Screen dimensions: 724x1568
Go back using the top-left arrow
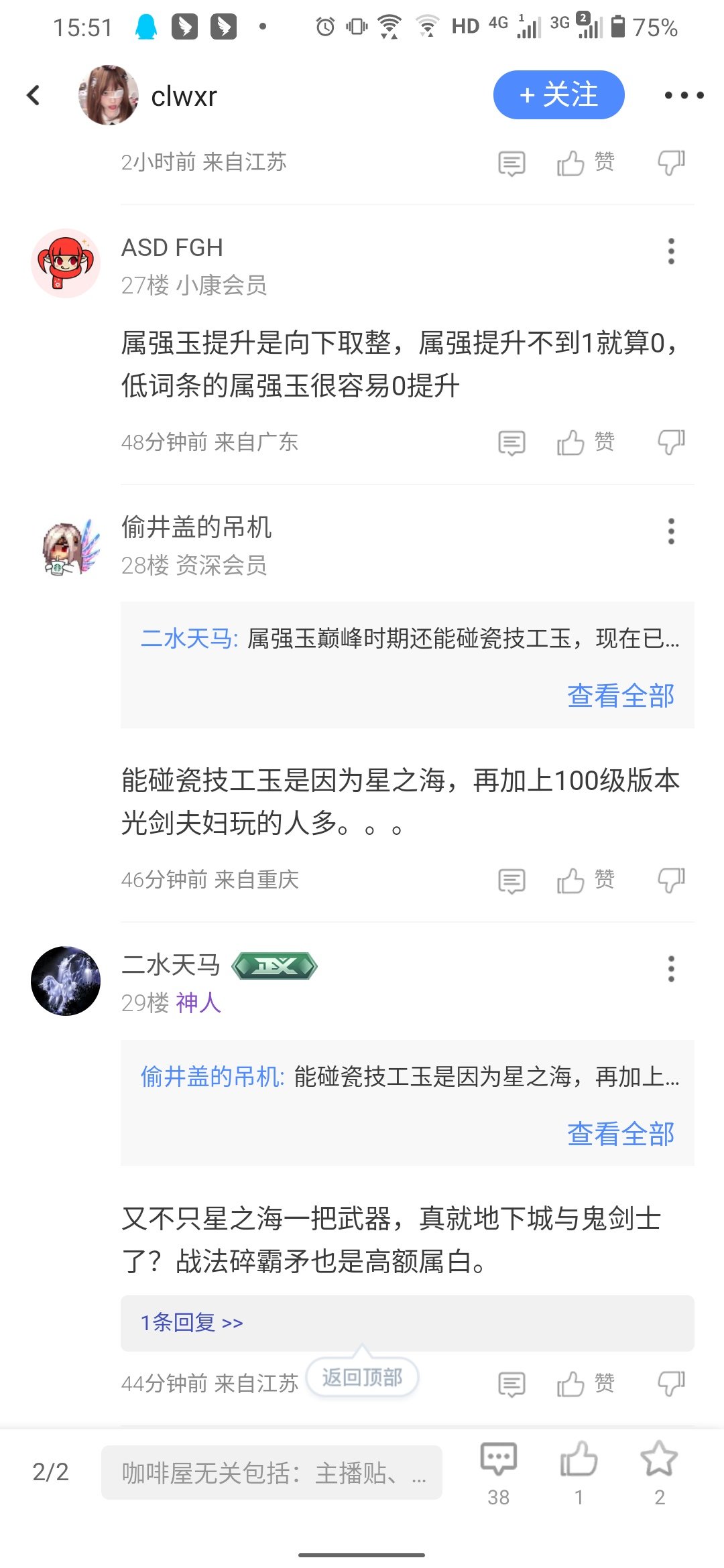(34, 95)
